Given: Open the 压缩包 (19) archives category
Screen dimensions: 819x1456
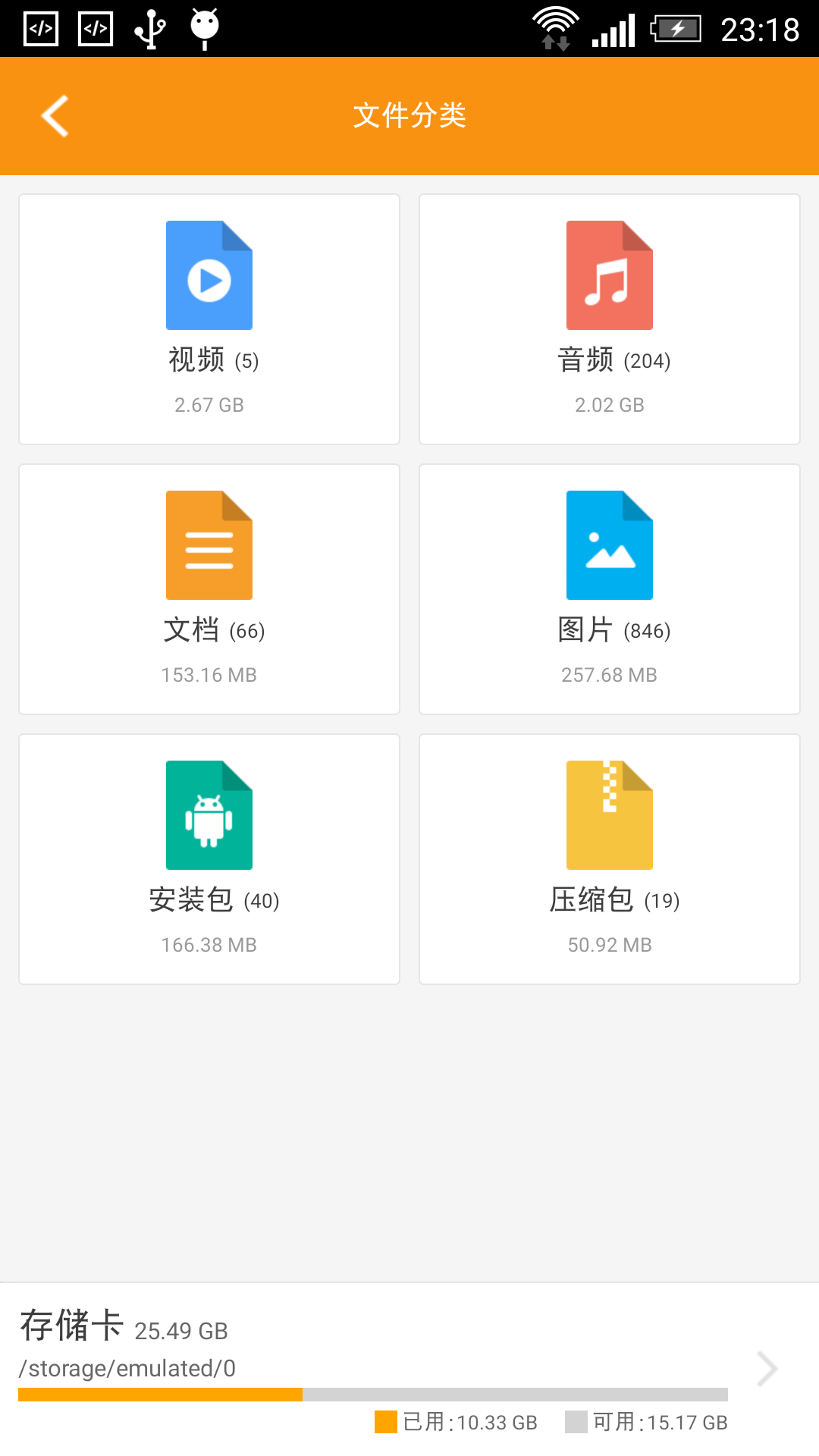Looking at the screenshot, I should tap(610, 858).
